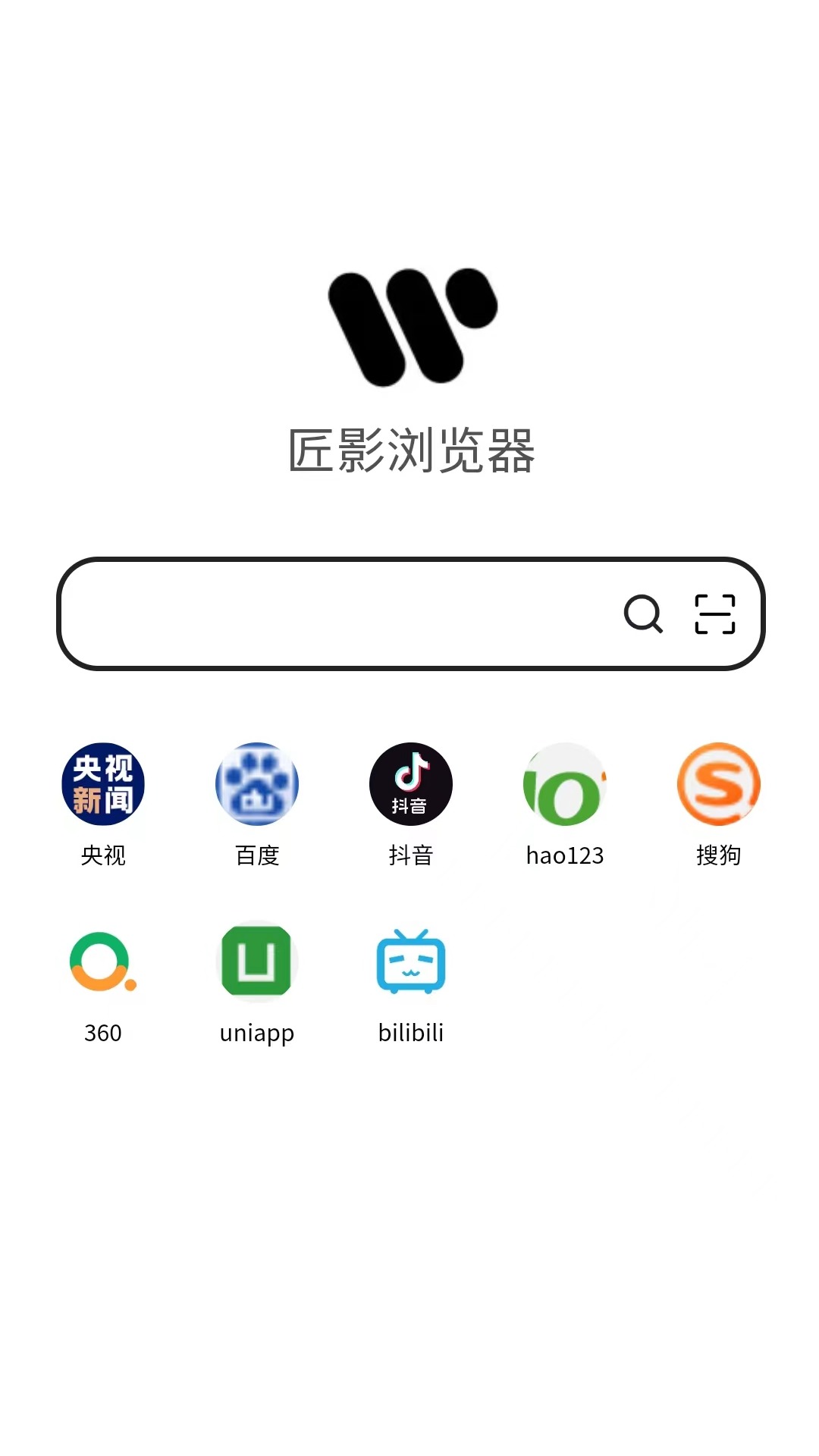
Task: Open the 360 shortcut
Action: point(103,962)
